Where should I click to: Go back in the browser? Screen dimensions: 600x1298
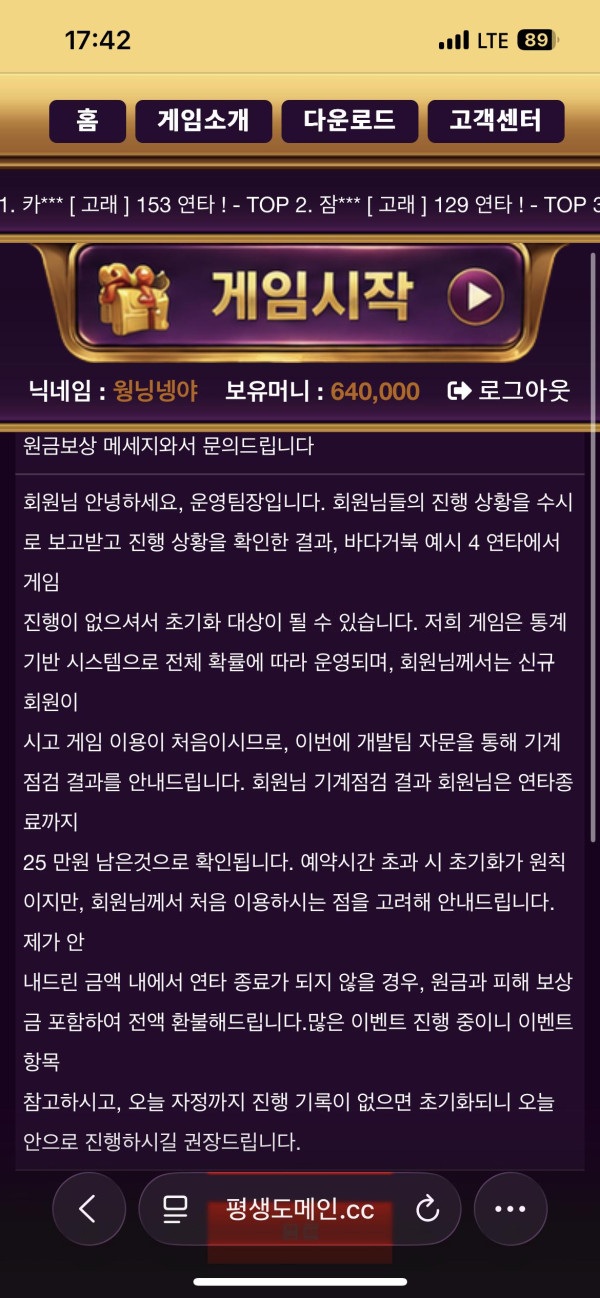click(89, 1209)
